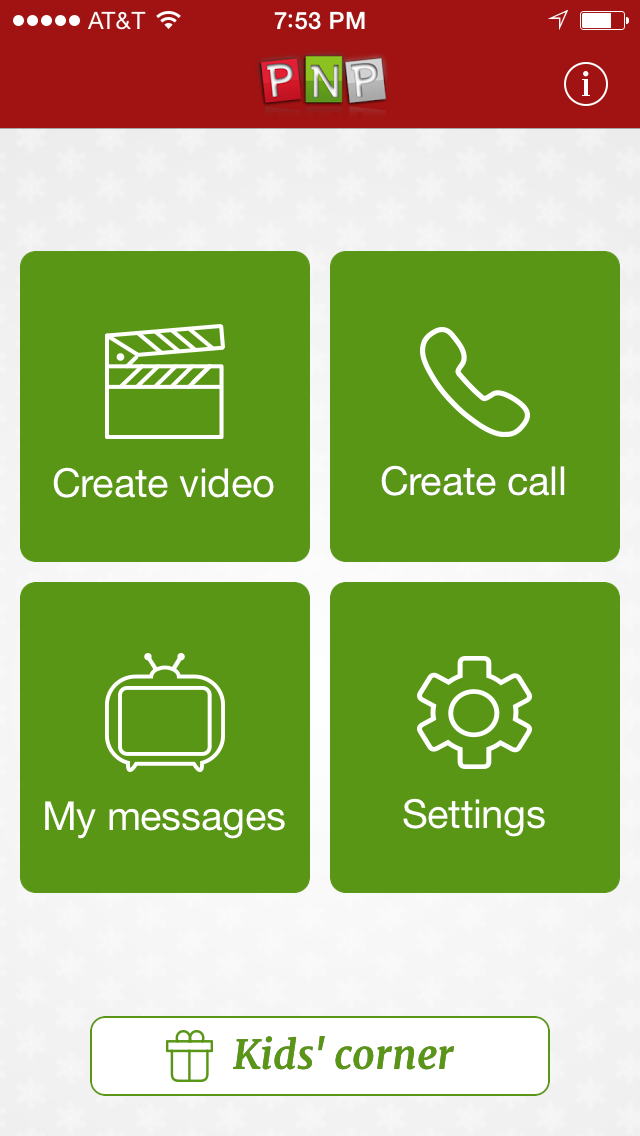Start the Create call option
This screenshot has width=640, height=1136.
coord(475,406)
